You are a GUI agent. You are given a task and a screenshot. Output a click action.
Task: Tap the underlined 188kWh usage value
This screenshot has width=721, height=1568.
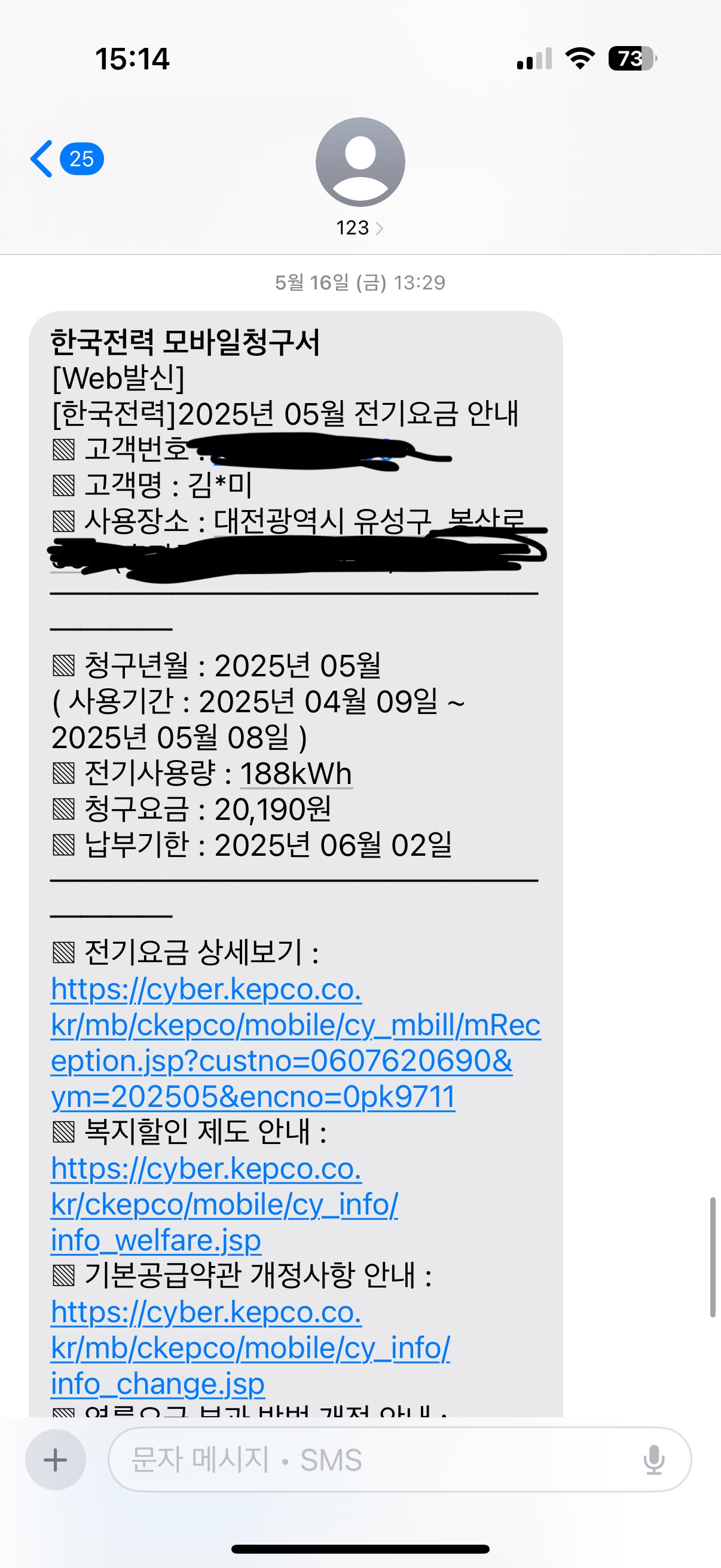[x=296, y=774]
